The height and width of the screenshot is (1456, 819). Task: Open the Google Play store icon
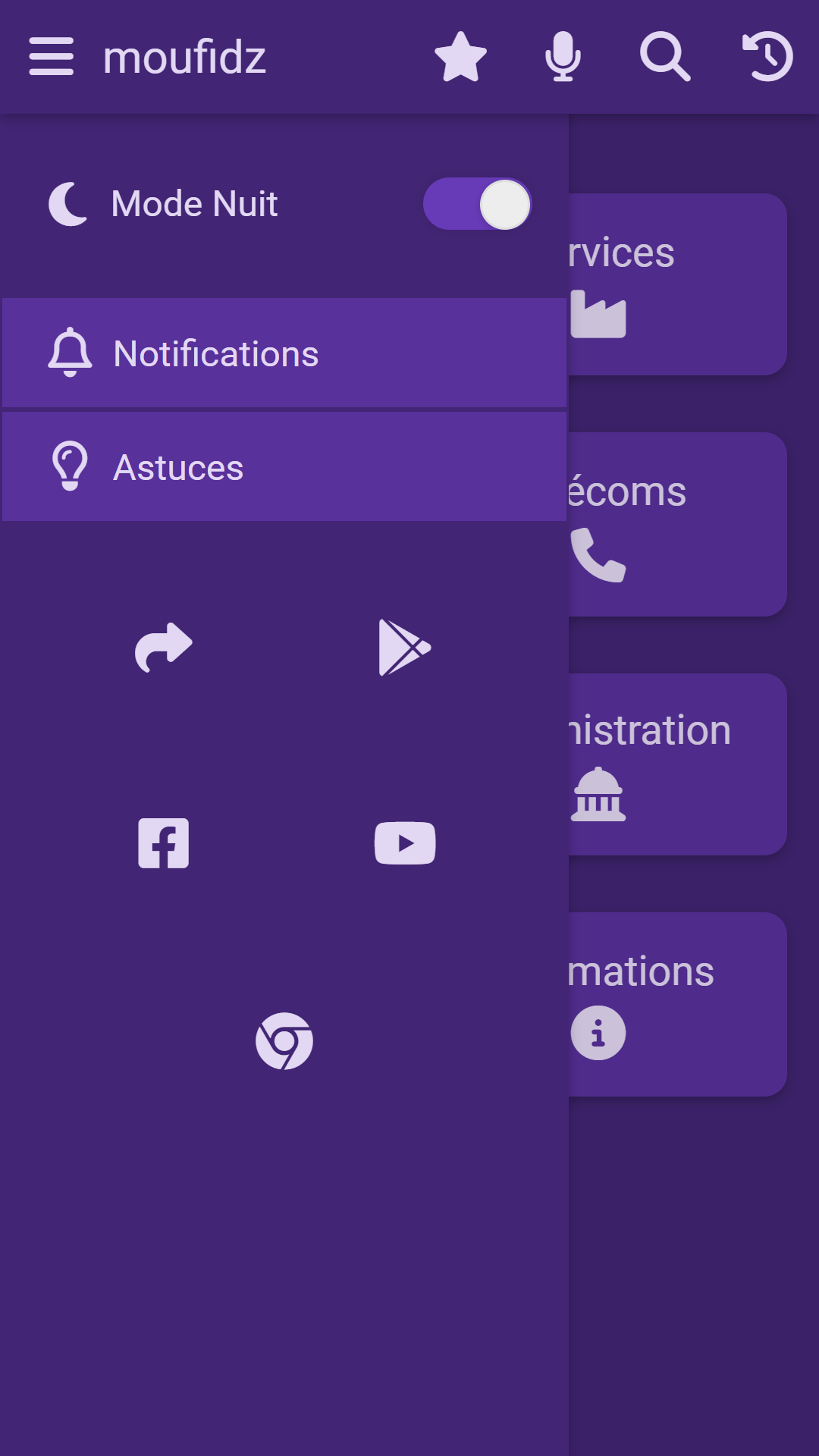[405, 648]
